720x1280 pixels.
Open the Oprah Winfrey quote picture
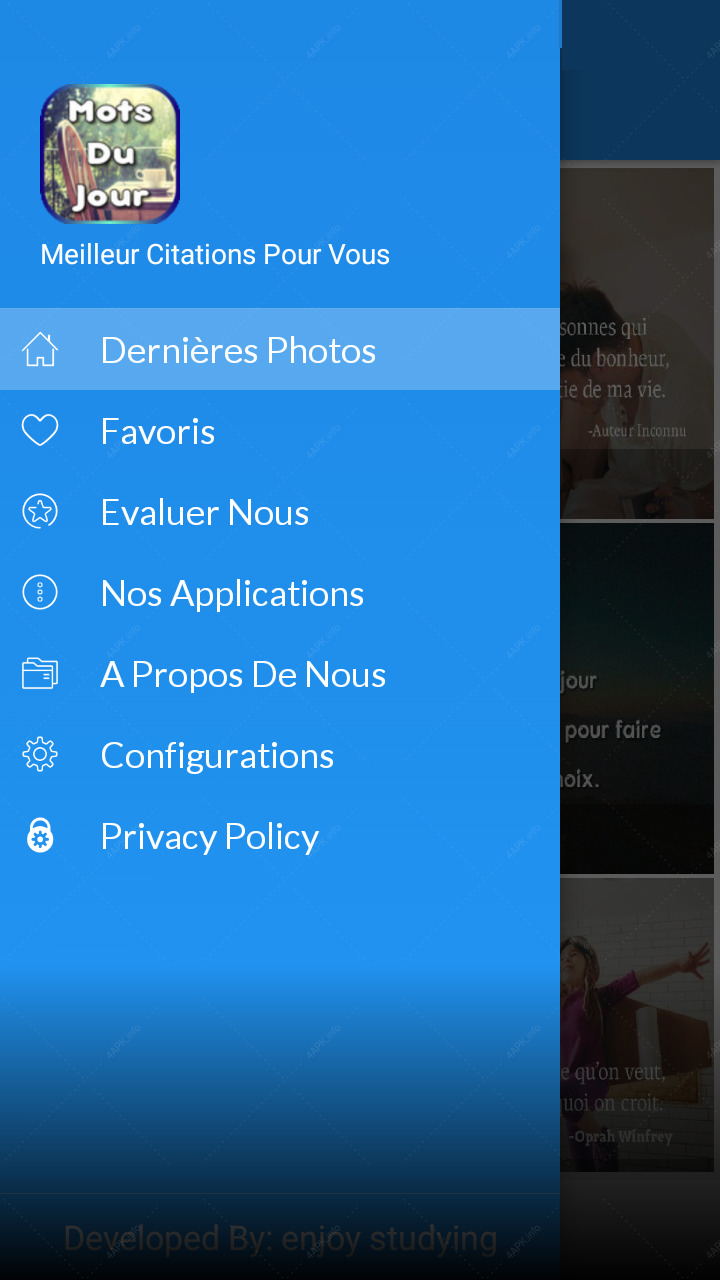(637, 1025)
